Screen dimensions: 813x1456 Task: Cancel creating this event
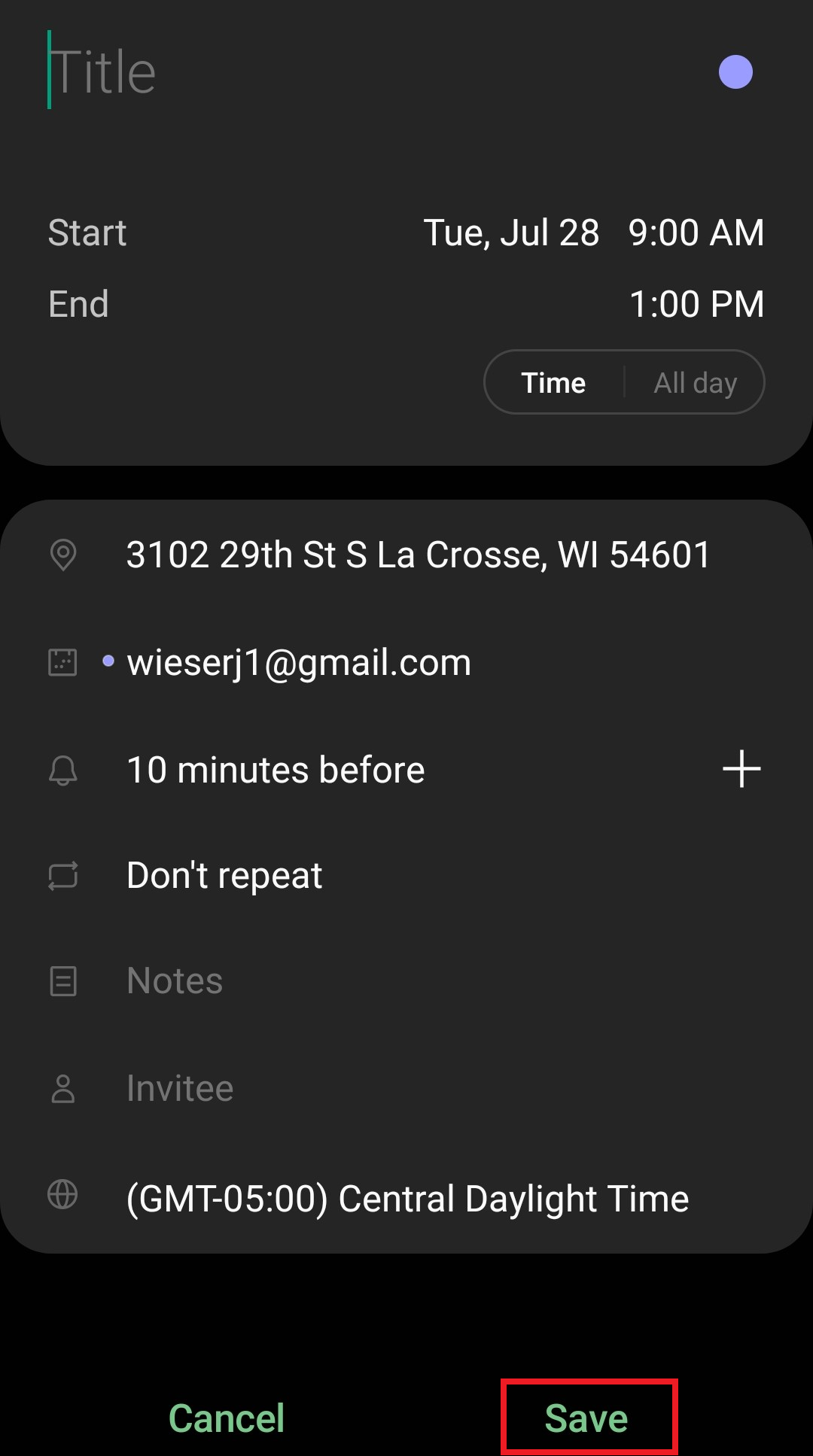227,1418
